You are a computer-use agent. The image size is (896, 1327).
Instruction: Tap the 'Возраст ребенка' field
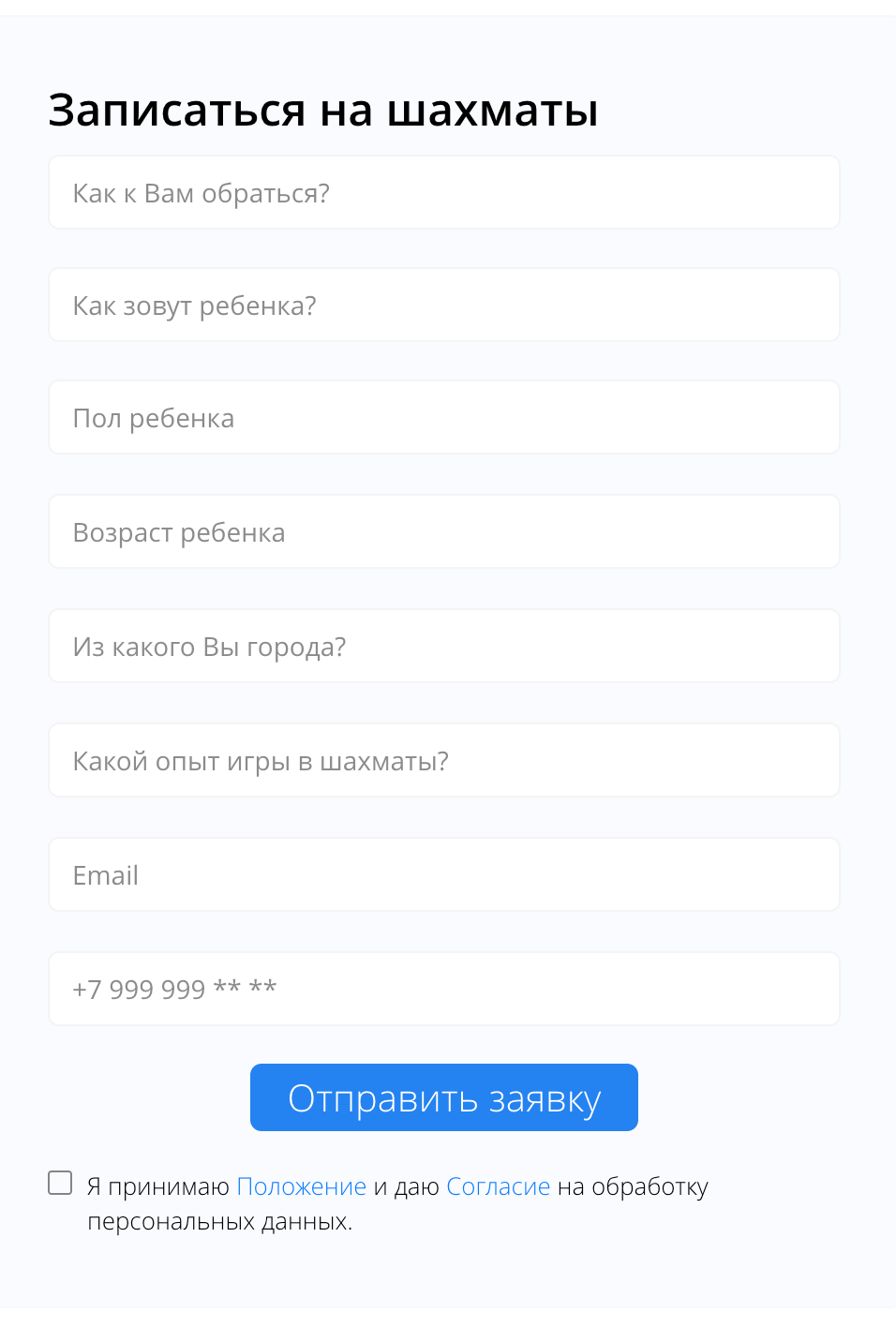coord(443,531)
